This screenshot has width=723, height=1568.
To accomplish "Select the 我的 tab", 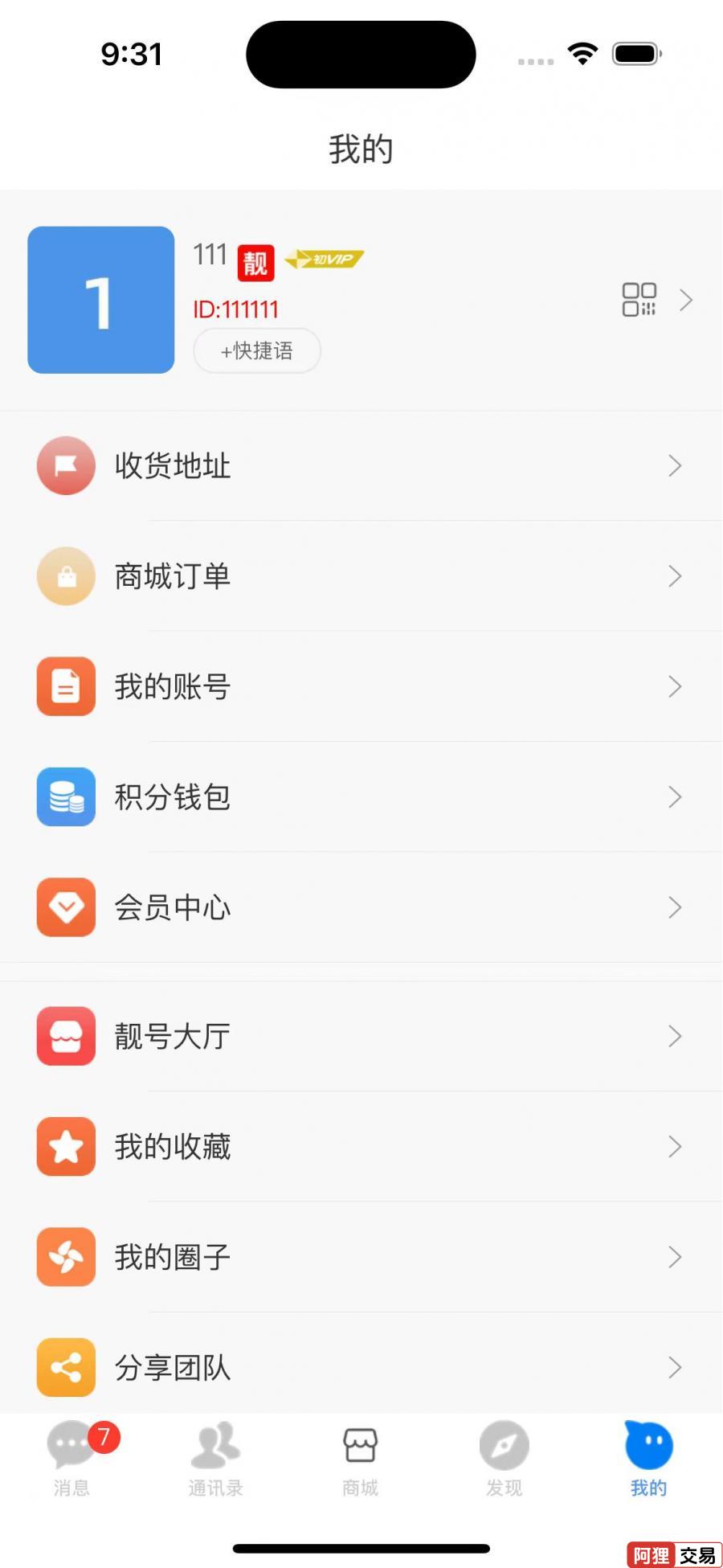I will 648,1459.
